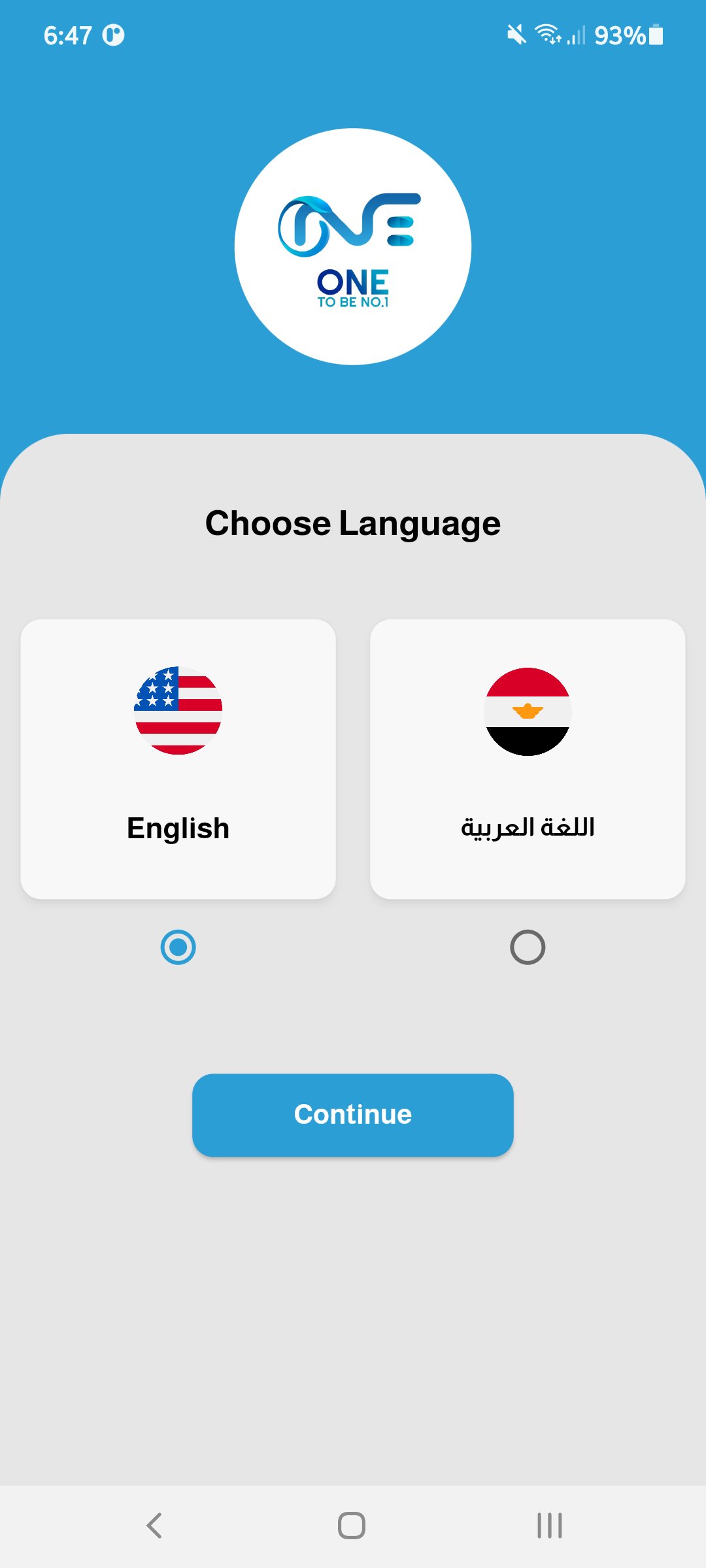The image size is (706, 1568).
Task: Select the English language card
Action: pyautogui.click(x=178, y=759)
